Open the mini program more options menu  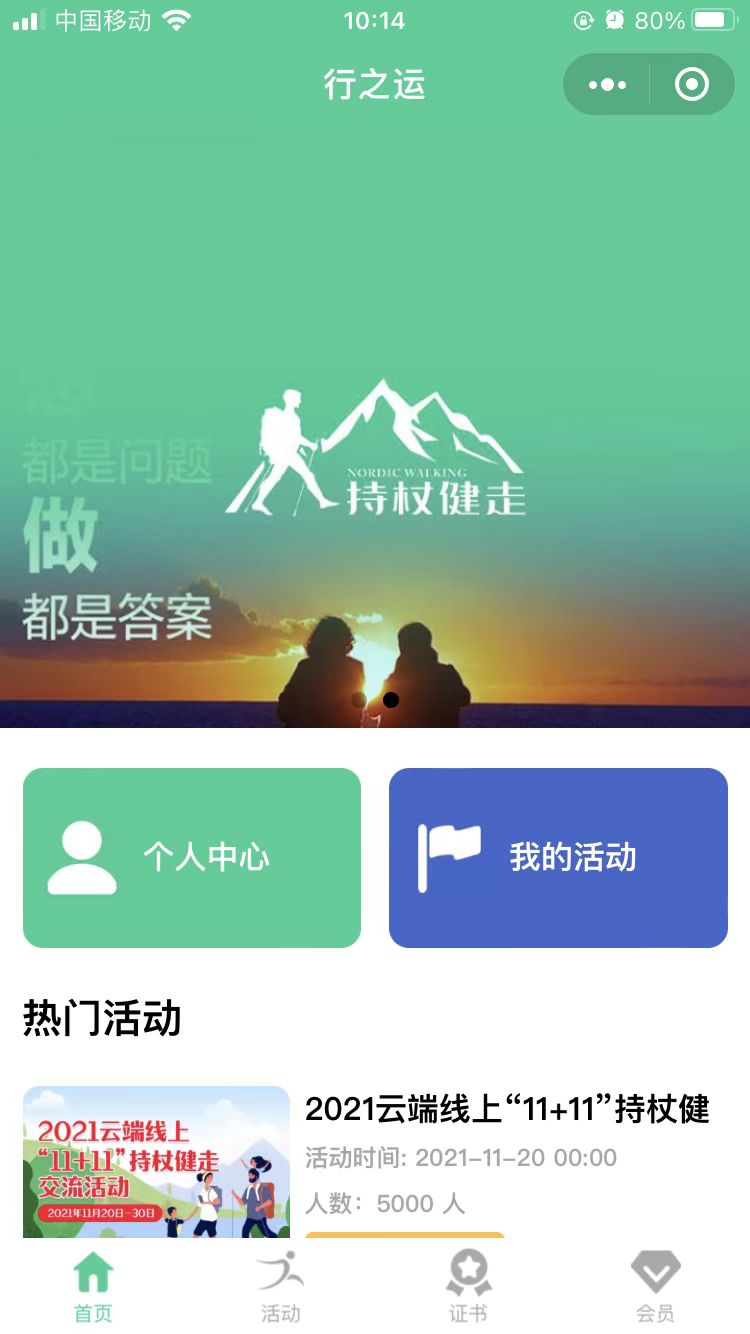[607, 85]
